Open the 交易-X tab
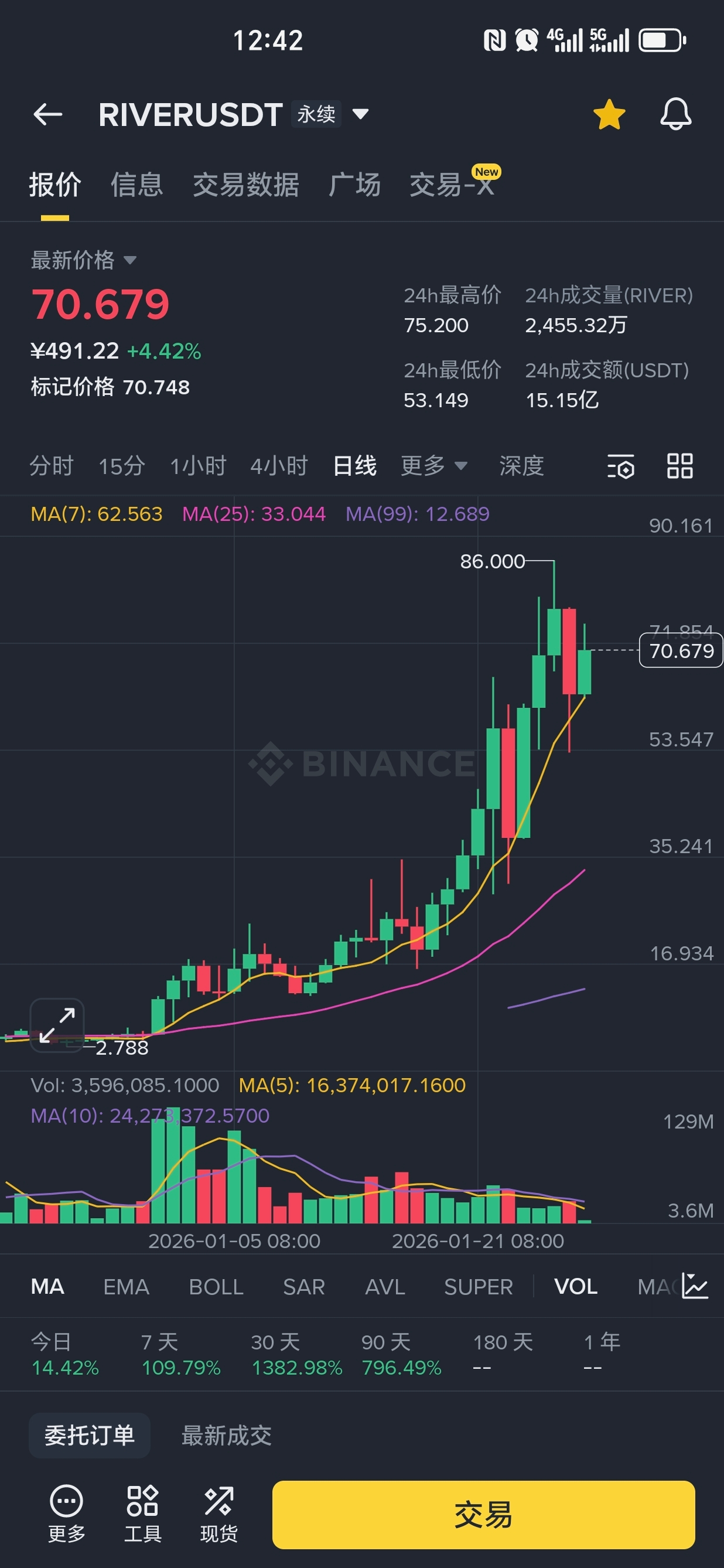The image size is (724, 1568). (452, 185)
